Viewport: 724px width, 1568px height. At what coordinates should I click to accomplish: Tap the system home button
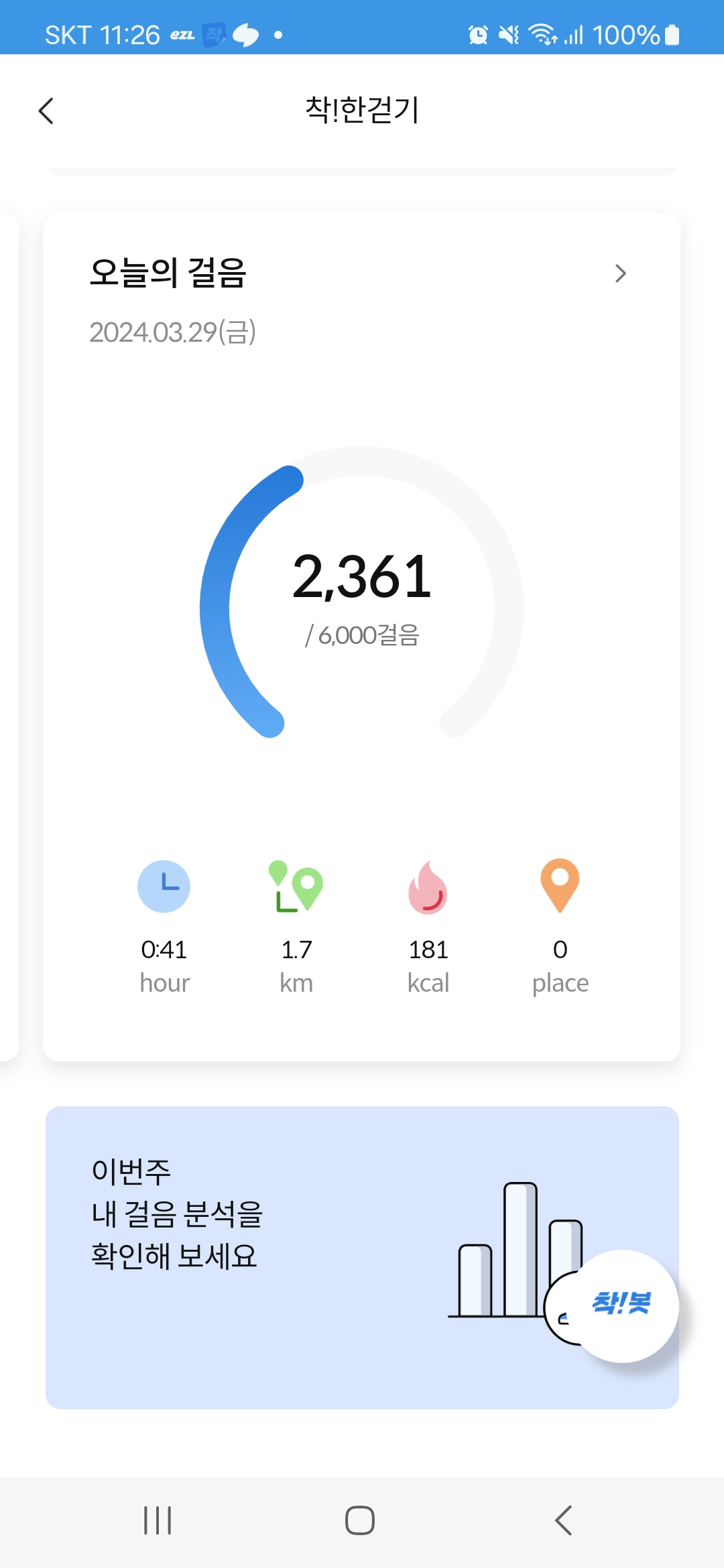(360, 1520)
